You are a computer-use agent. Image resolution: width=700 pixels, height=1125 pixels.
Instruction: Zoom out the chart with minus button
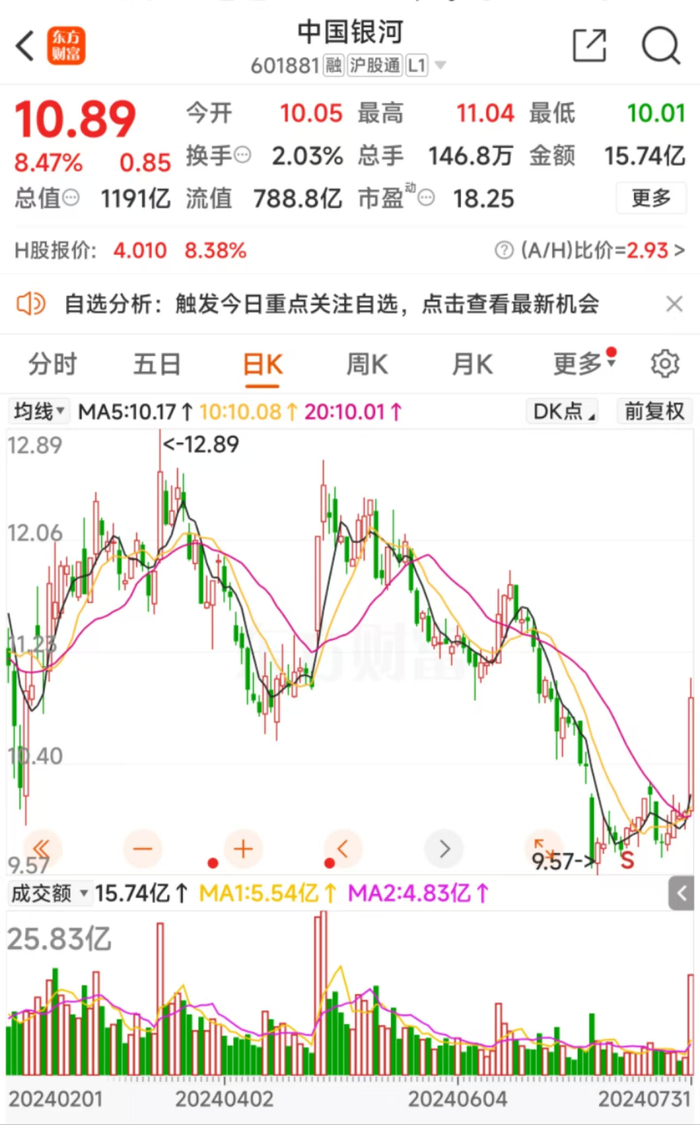[x=143, y=849]
